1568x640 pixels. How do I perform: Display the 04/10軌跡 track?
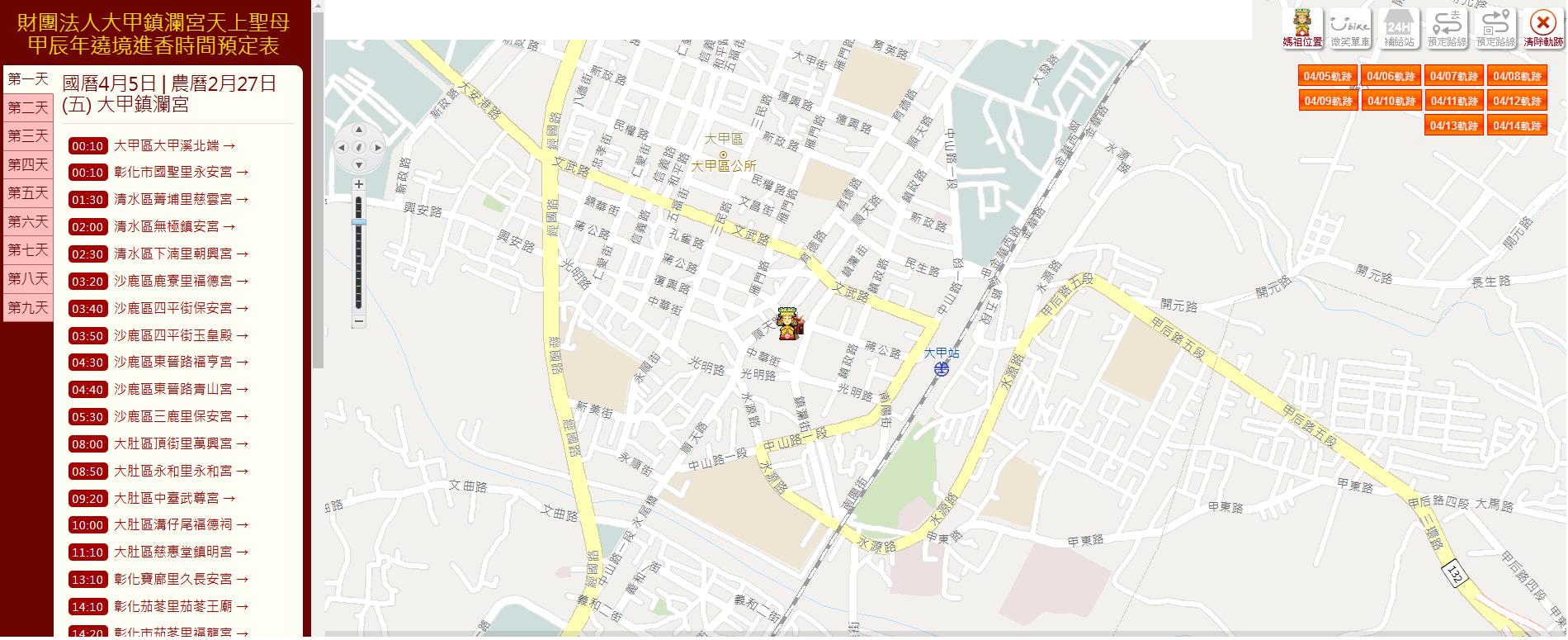pos(1391,101)
